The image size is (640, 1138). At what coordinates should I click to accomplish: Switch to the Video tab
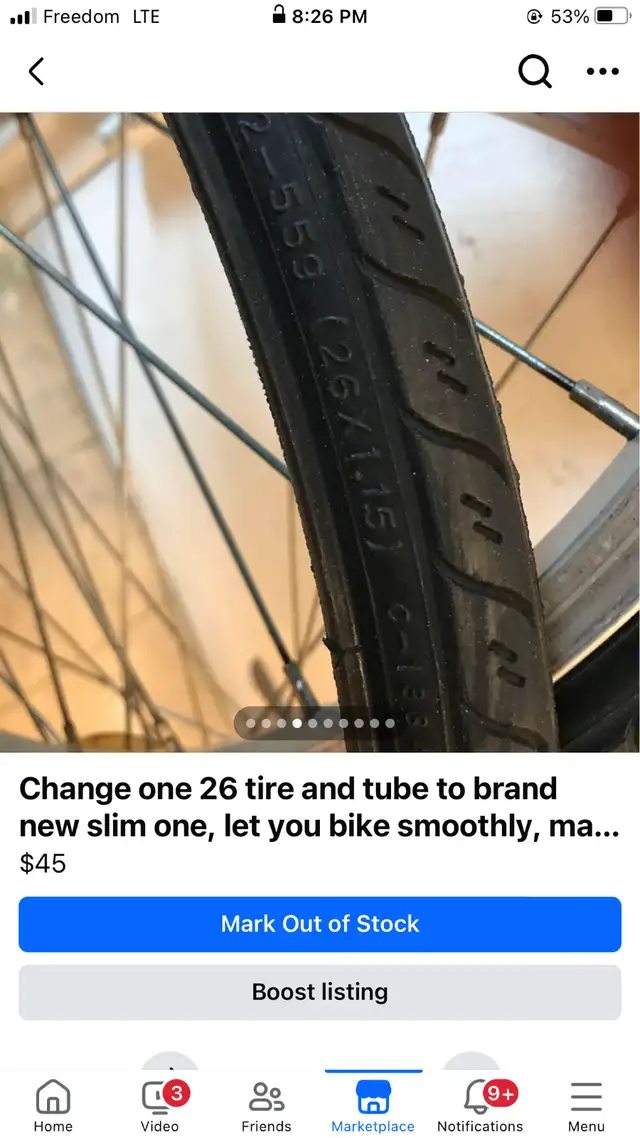[x=160, y=1105]
